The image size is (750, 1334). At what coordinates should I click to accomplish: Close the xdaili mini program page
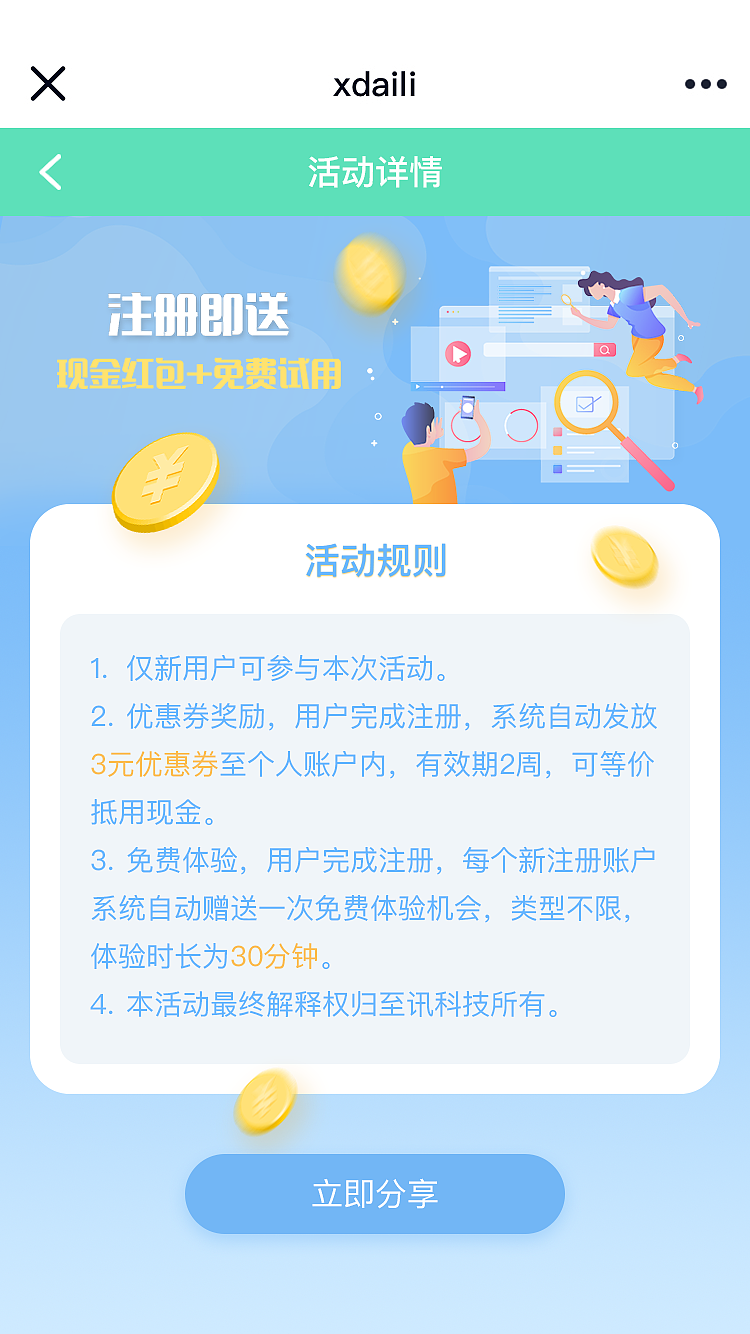(x=47, y=84)
